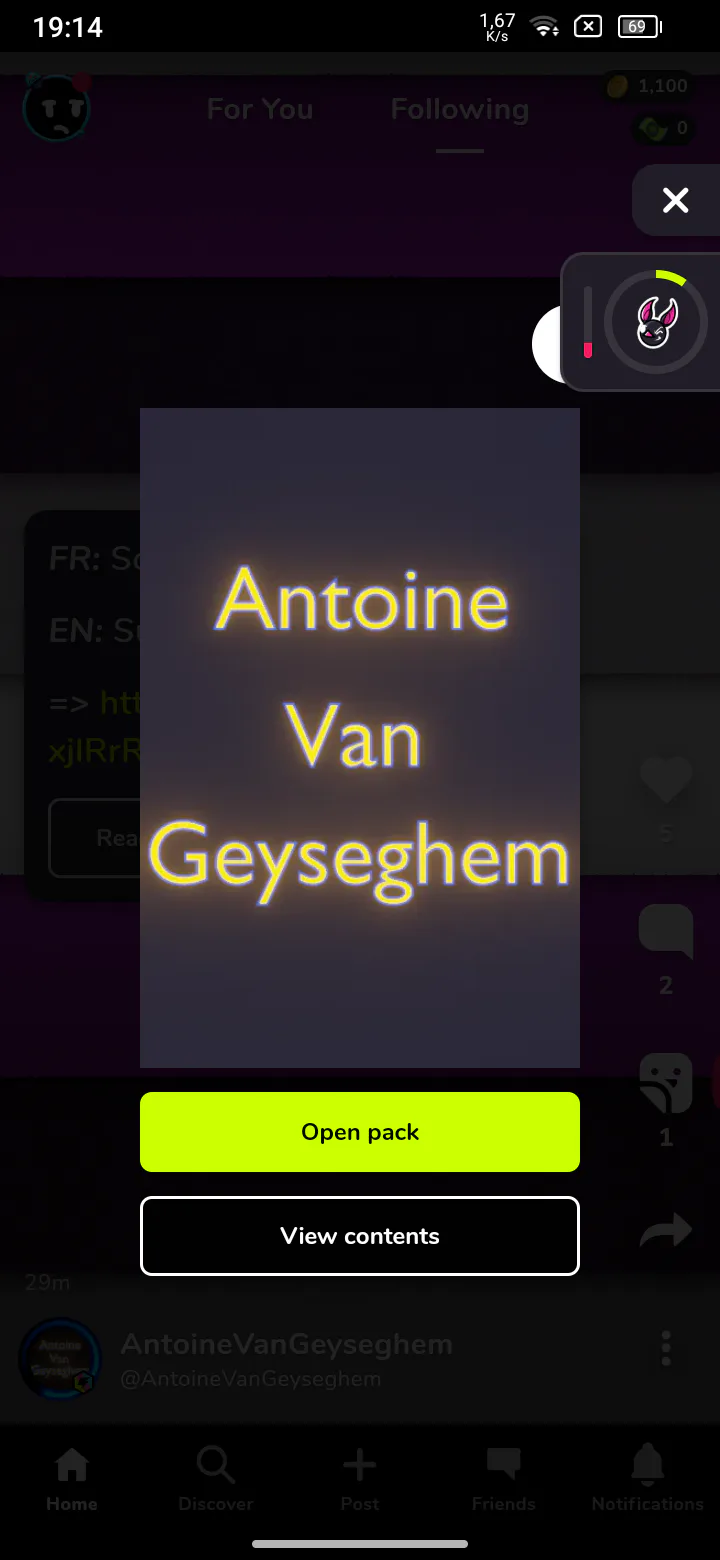View contents of the pack

click(360, 1236)
